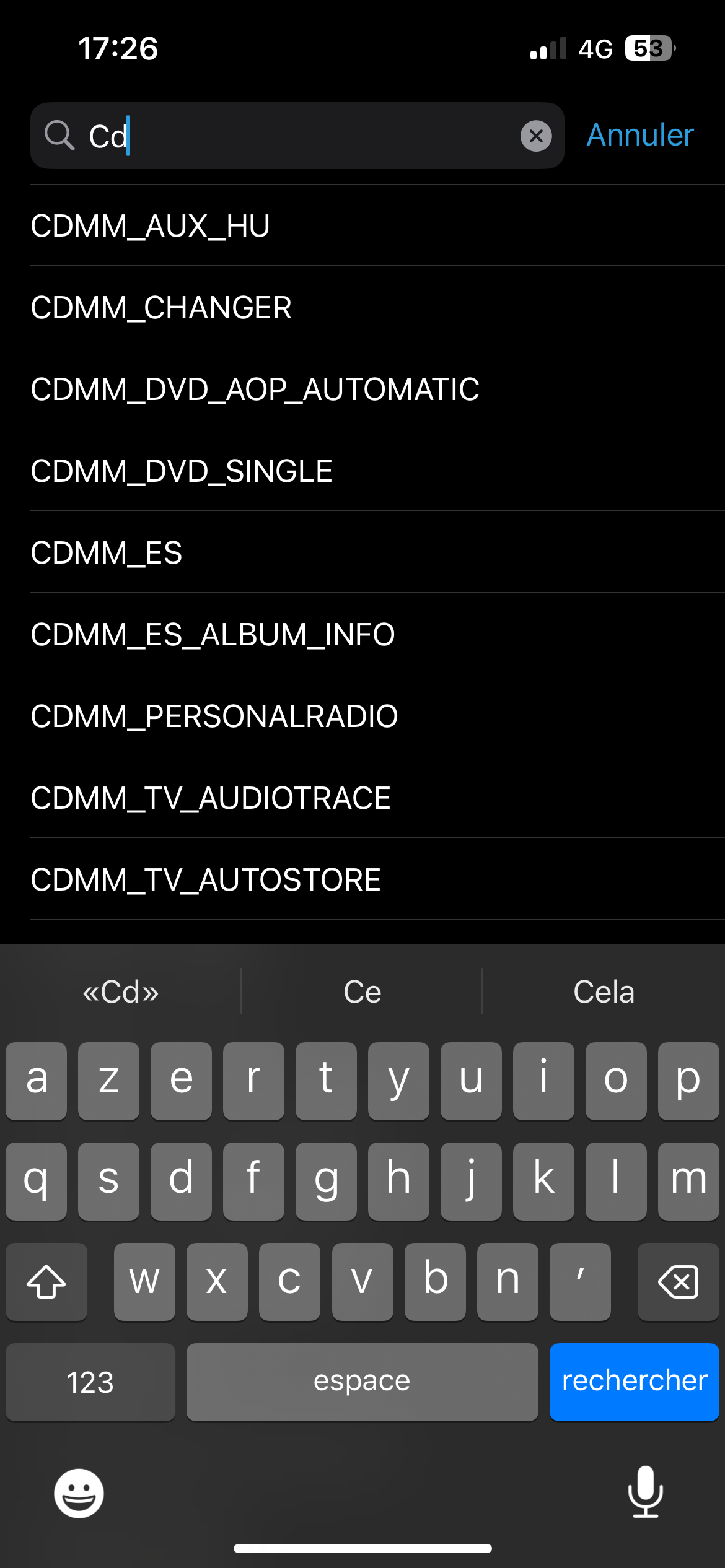The height and width of the screenshot is (1568, 725).
Task: Choose the Cela autocomplete suggestion
Action: point(604,992)
